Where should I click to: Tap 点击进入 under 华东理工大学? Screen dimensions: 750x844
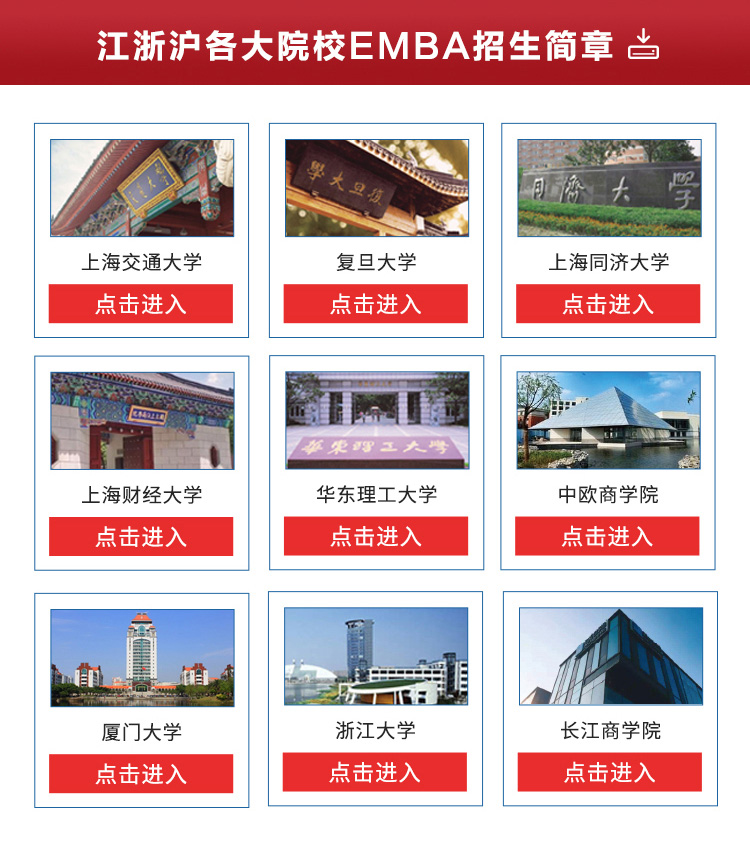pyautogui.click(x=376, y=537)
